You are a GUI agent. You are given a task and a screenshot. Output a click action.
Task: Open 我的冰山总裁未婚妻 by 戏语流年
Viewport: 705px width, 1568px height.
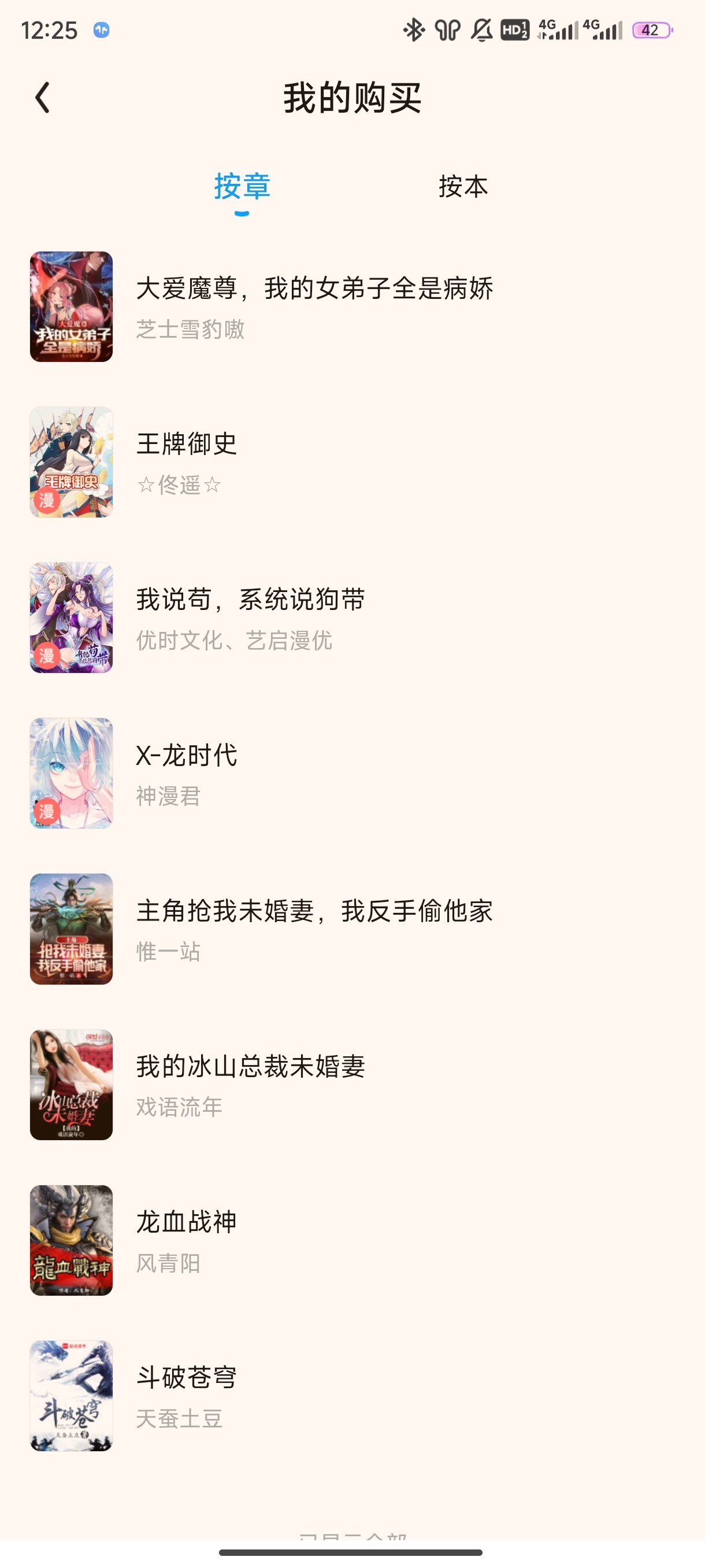352,1085
